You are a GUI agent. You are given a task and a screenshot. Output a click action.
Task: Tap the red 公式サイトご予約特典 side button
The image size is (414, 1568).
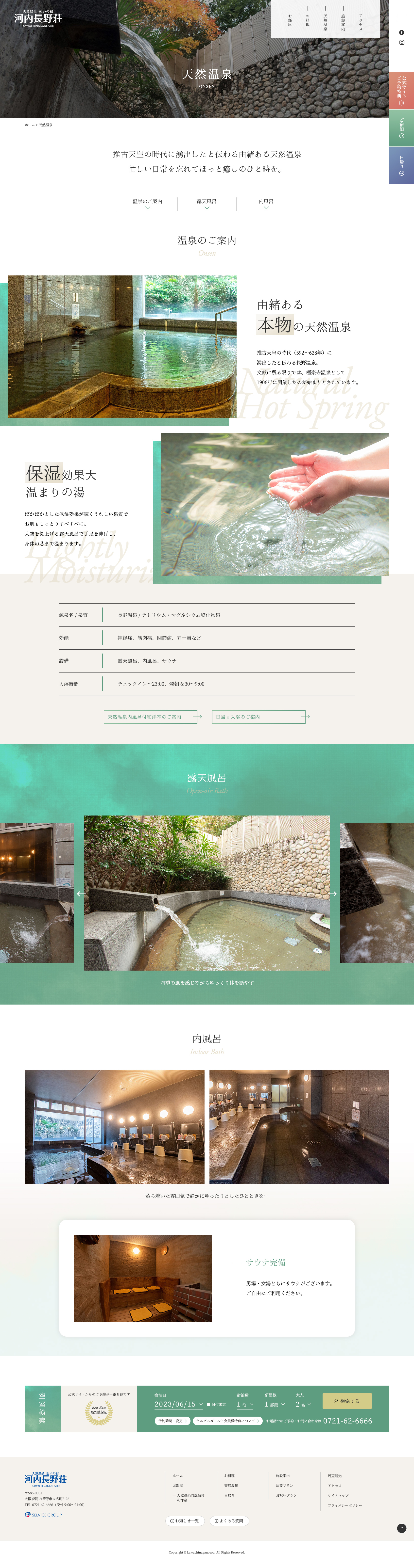(x=401, y=90)
